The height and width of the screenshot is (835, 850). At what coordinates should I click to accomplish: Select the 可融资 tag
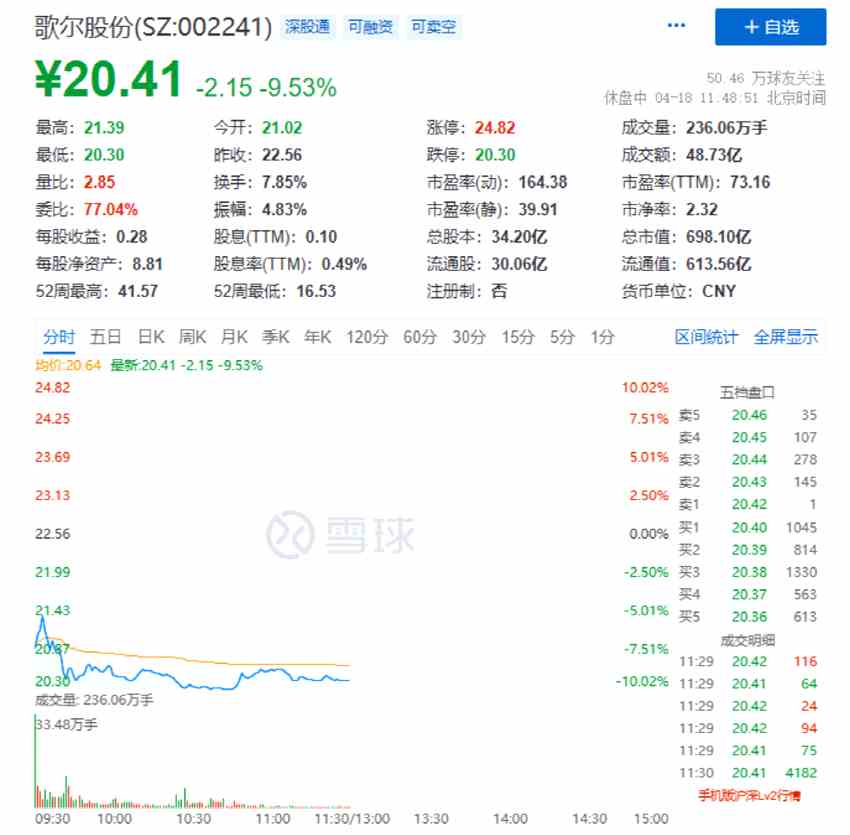[x=370, y=27]
